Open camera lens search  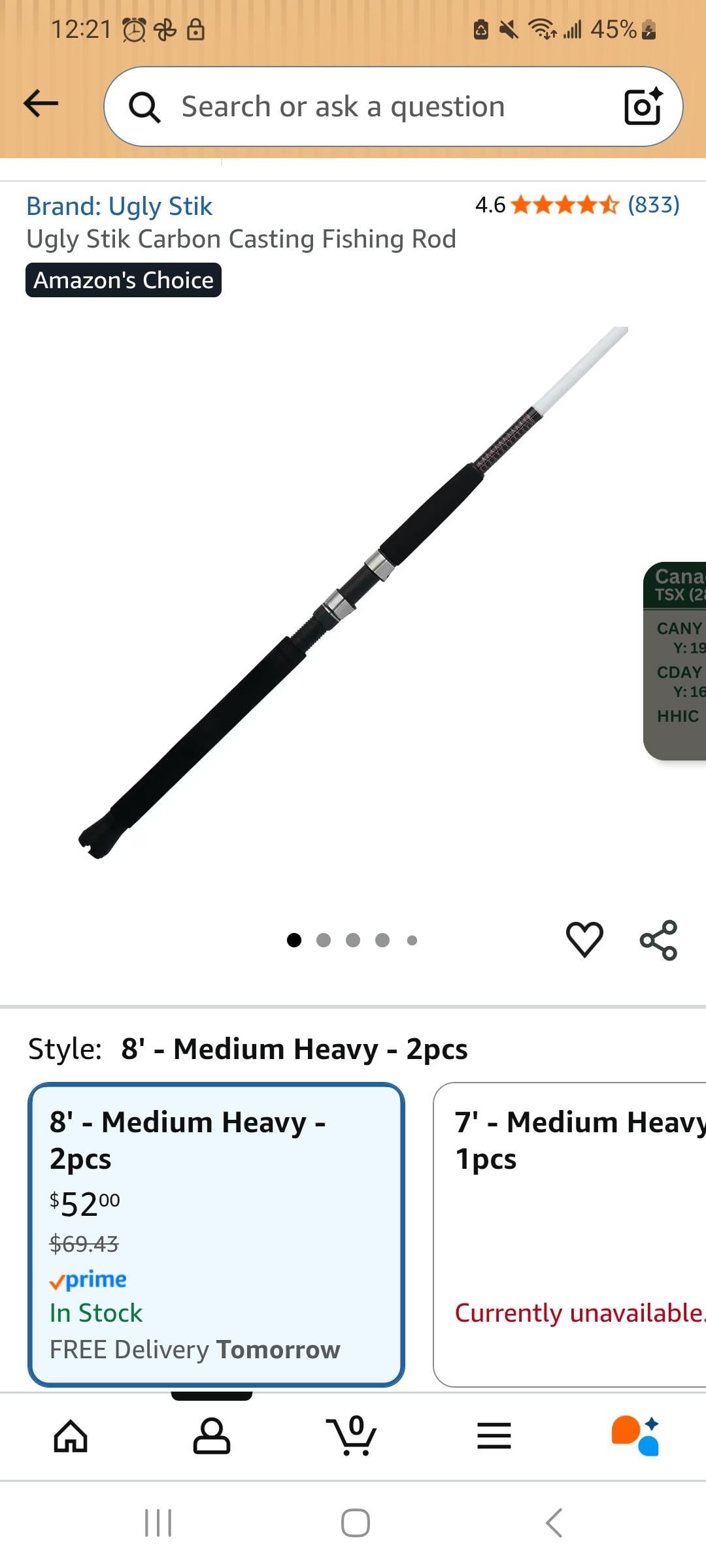(643, 106)
